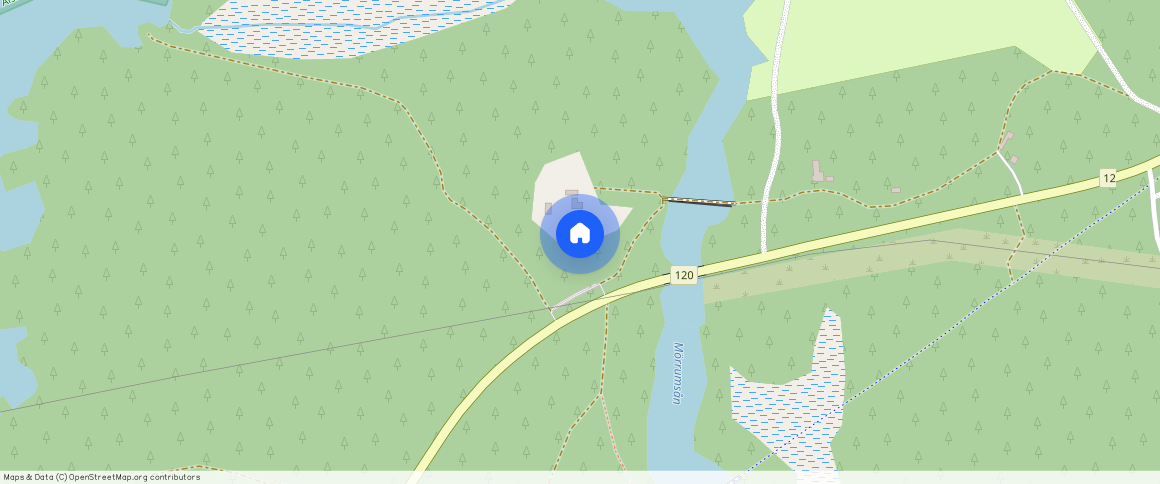Tap the home location marker

pyautogui.click(x=580, y=234)
